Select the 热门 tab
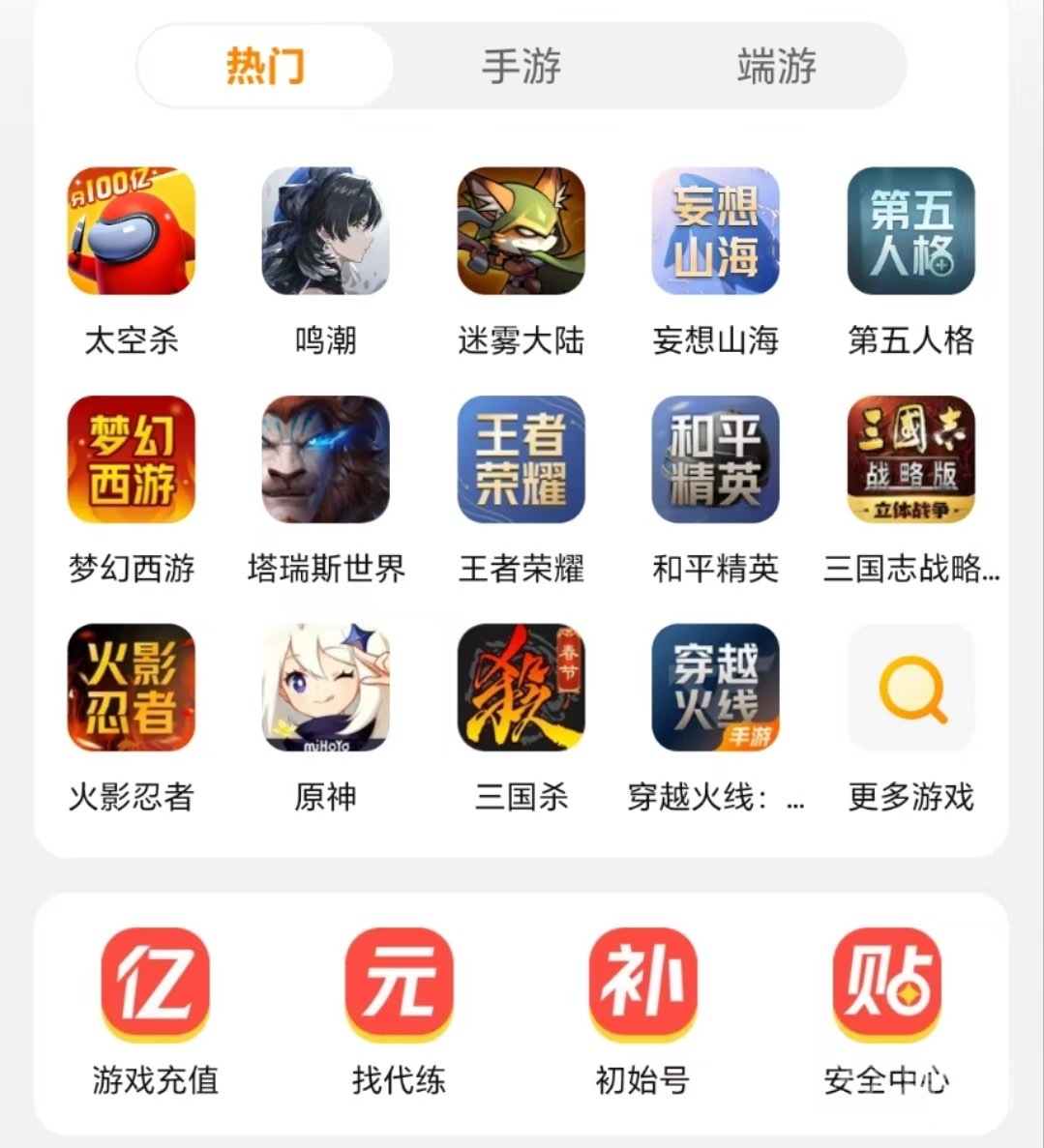1044x1148 pixels. pyautogui.click(x=265, y=67)
